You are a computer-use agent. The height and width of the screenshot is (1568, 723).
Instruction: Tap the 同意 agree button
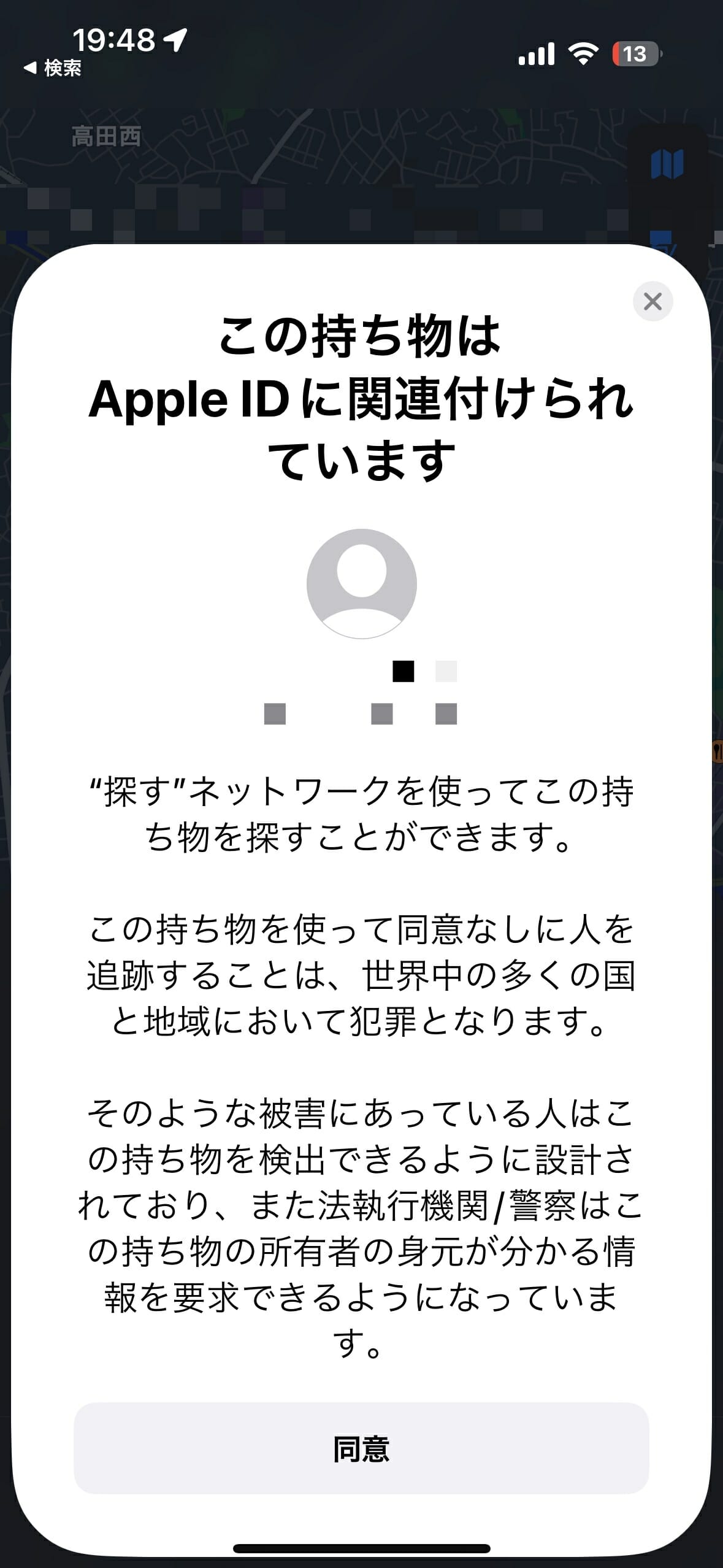click(x=361, y=1449)
